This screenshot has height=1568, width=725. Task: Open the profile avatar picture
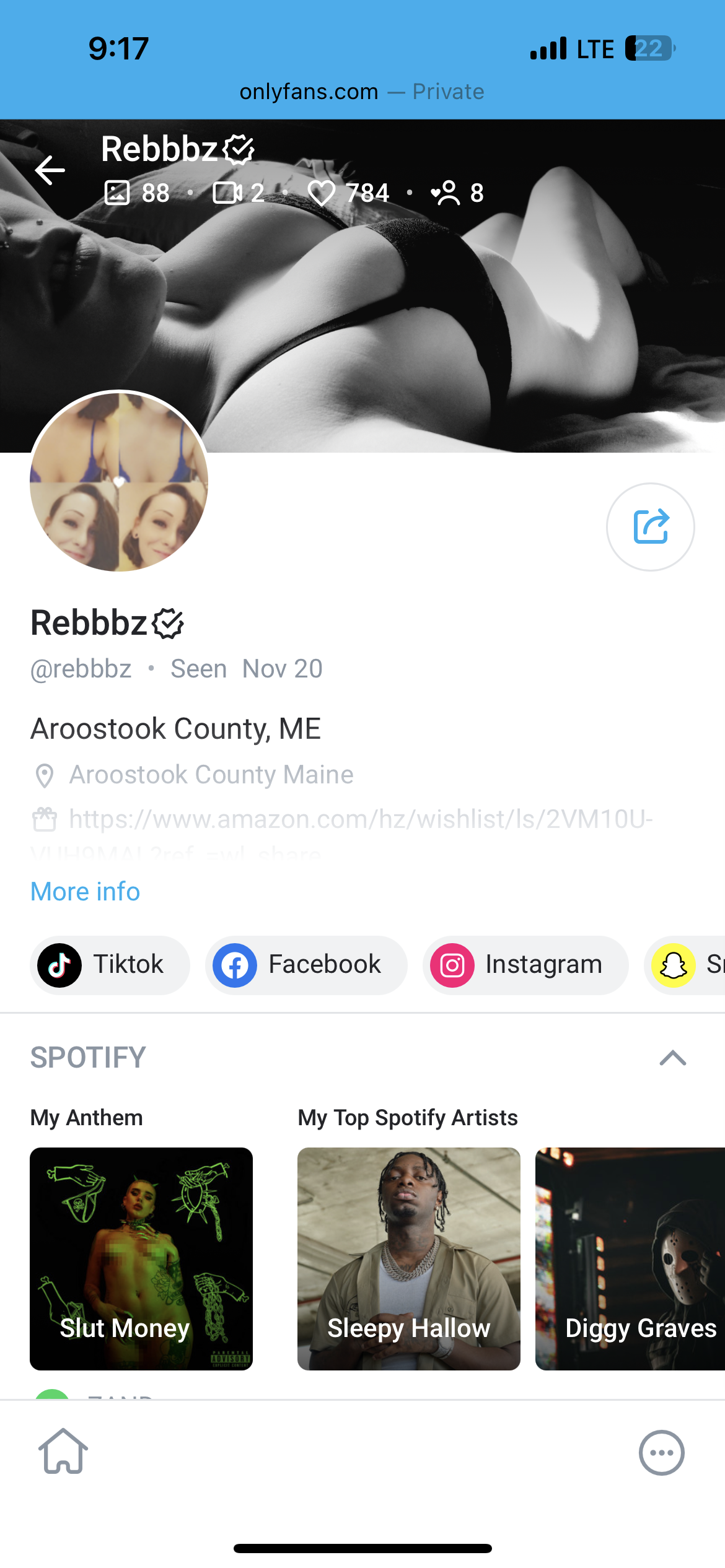click(119, 481)
